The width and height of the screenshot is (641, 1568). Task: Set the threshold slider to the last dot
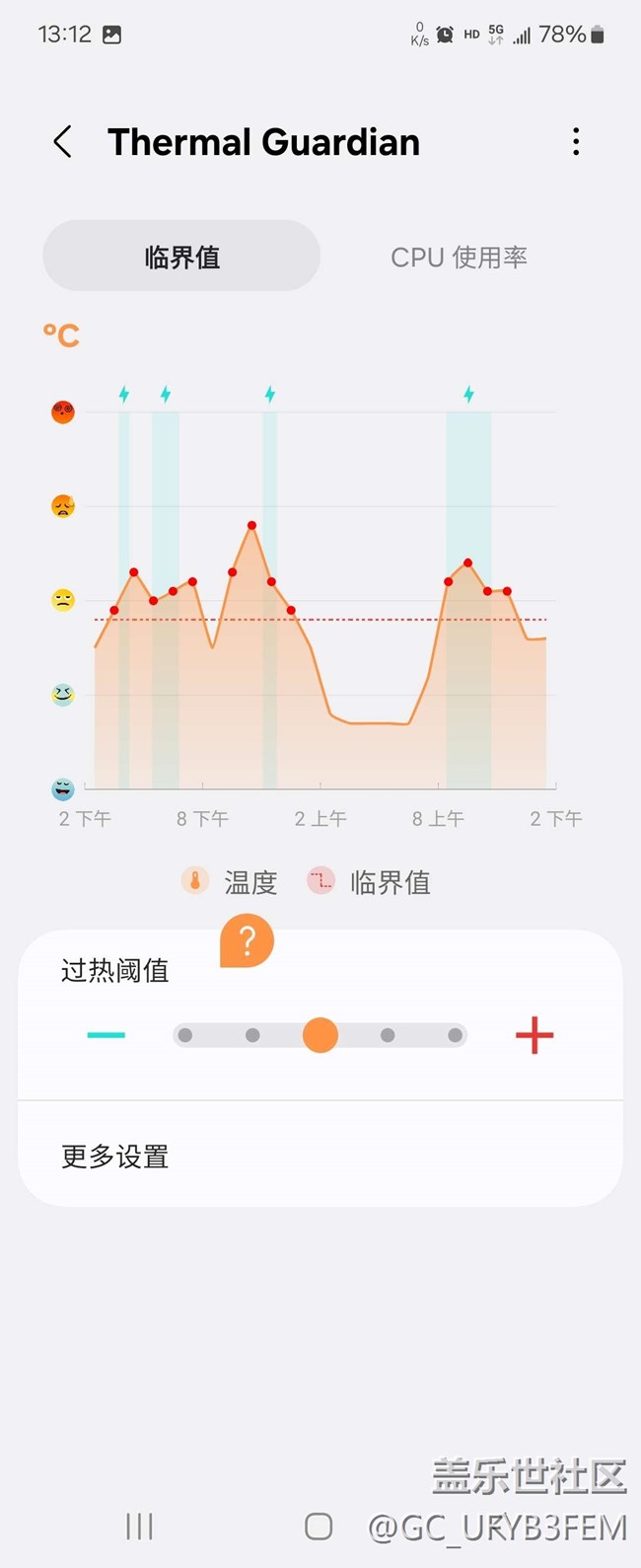pyautogui.click(x=455, y=1035)
